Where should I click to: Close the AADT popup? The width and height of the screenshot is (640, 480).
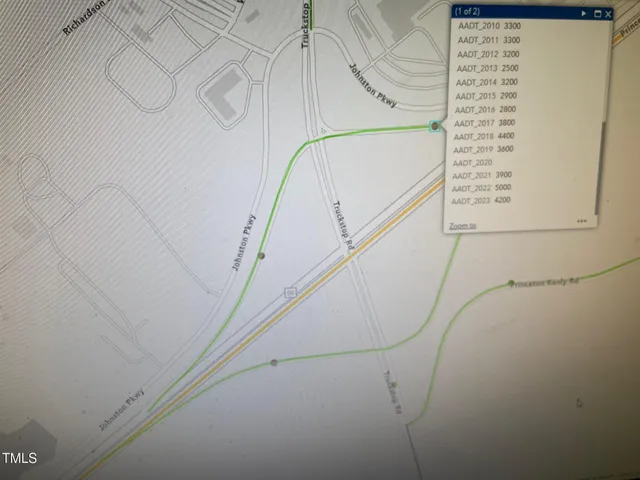(608, 14)
